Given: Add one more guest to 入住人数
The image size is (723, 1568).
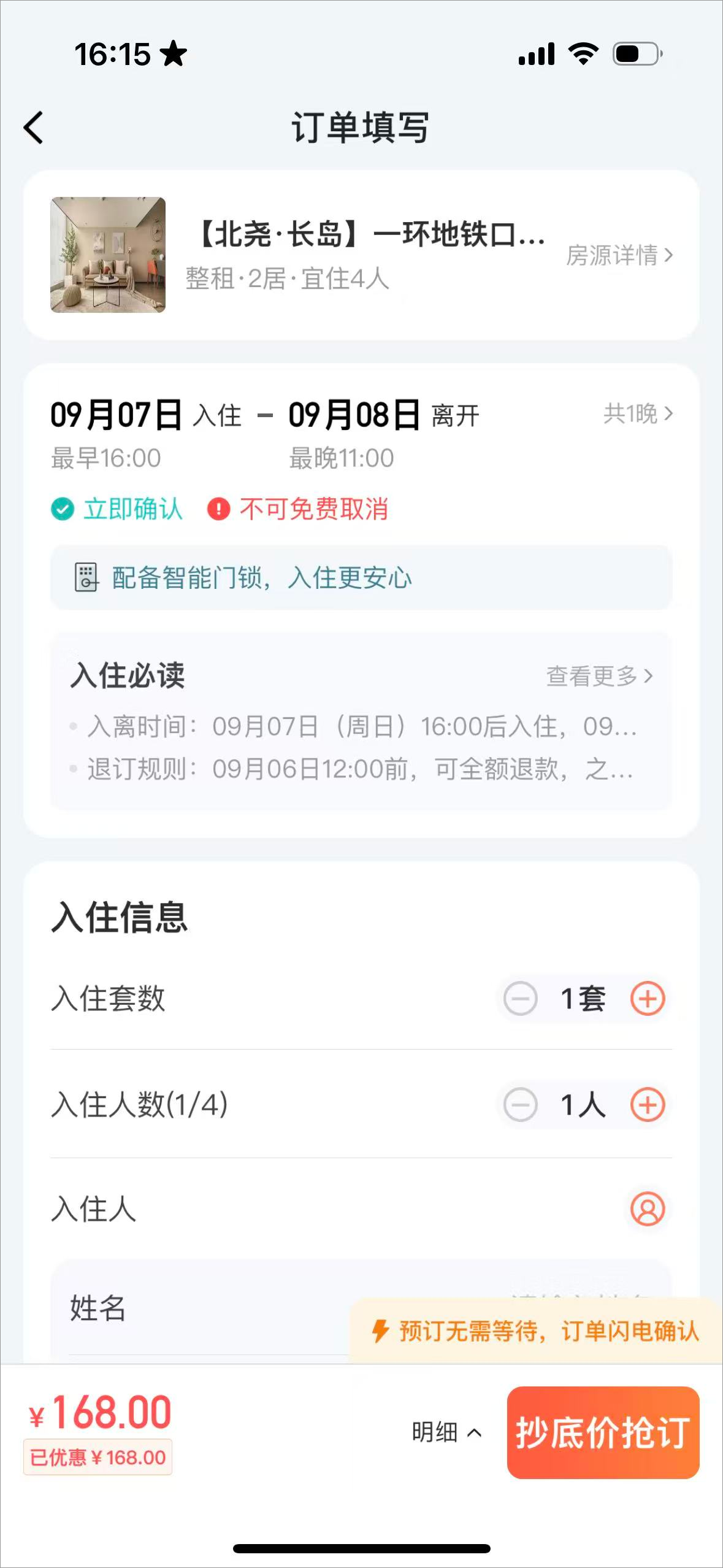Looking at the screenshot, I should (x=648, y=1105).
